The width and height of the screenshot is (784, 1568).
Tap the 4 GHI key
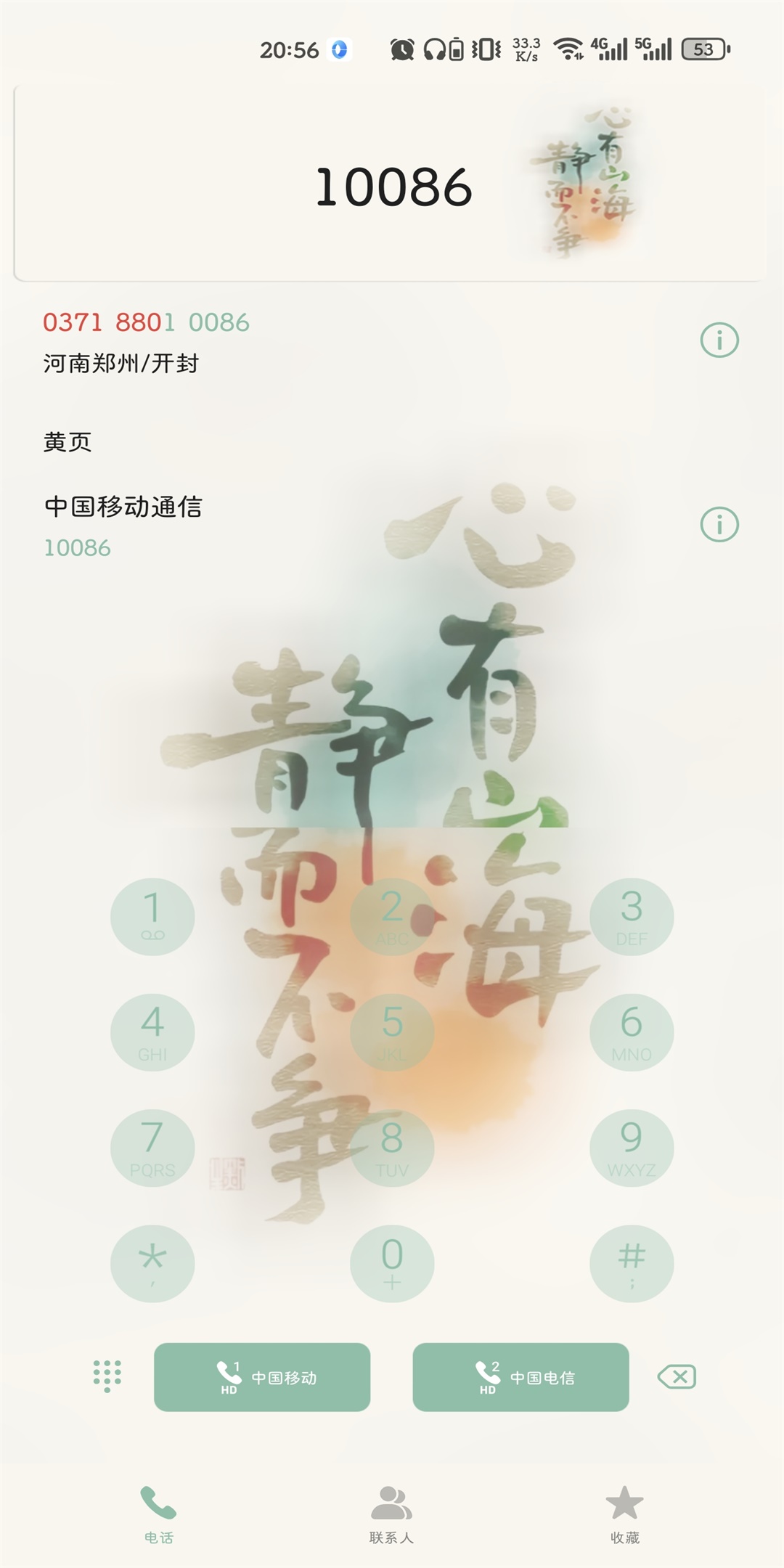click(152, 1032)
